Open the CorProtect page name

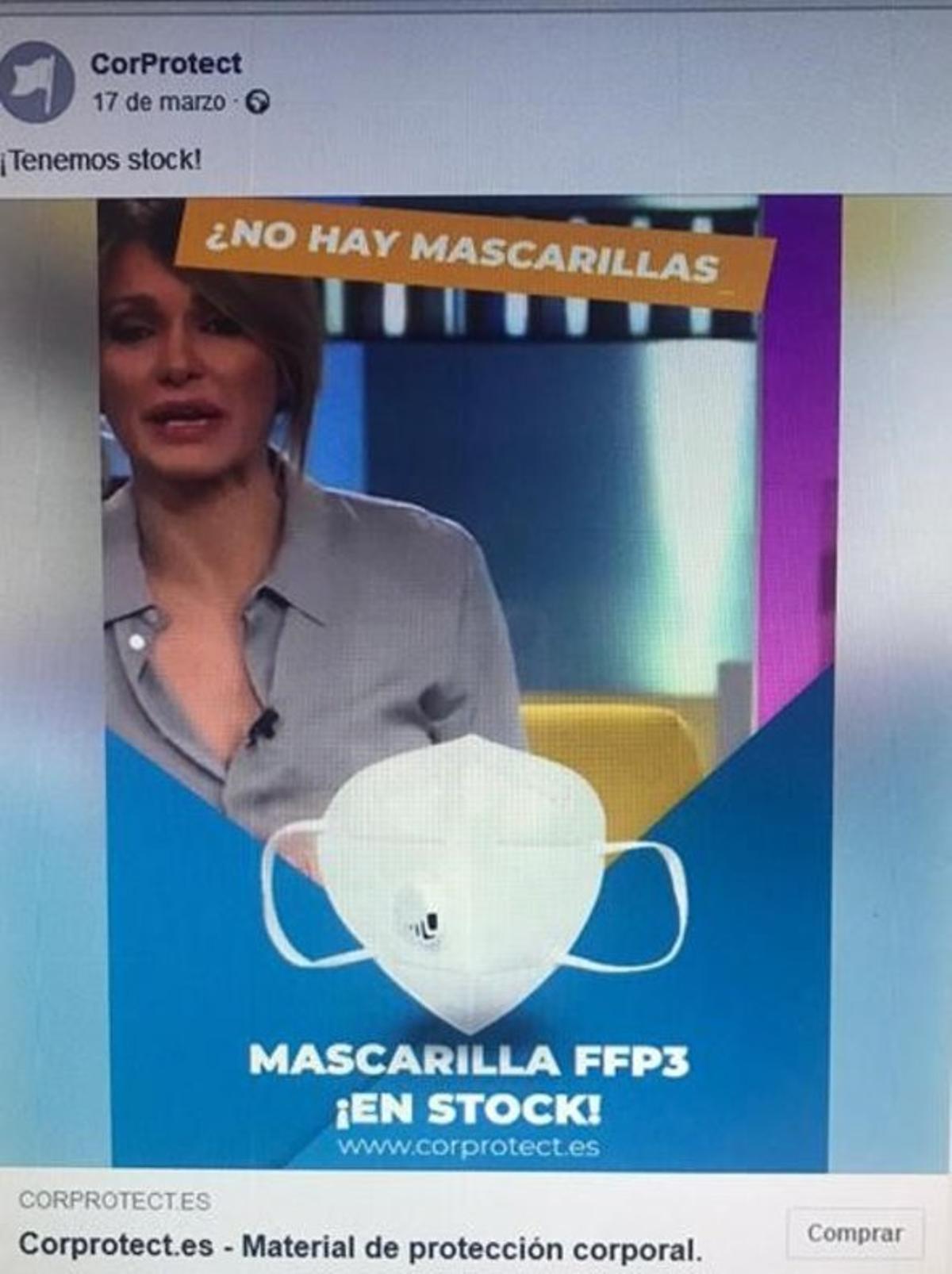coord(166,63)
